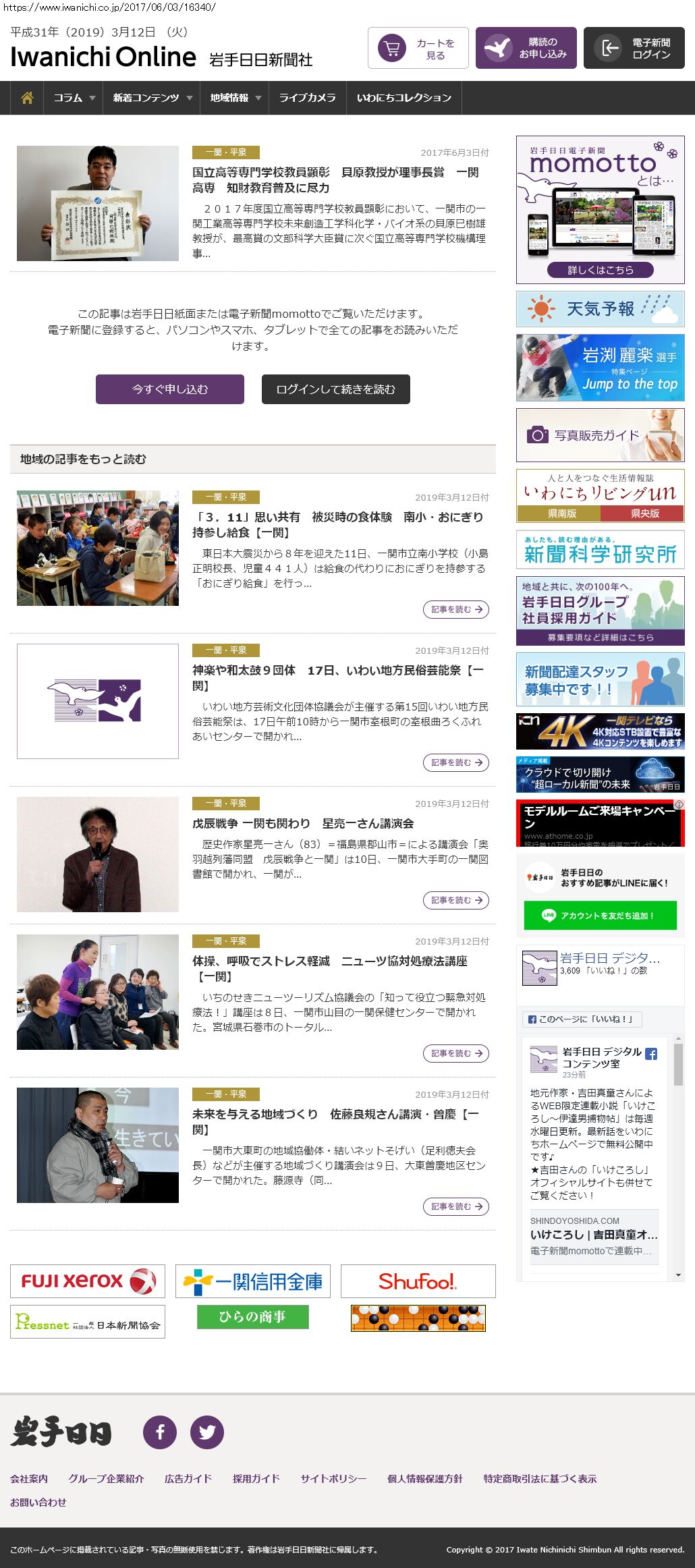Open the e-newspaper login button
This screenshot has width=695, height=1568.
click(634, 48)
